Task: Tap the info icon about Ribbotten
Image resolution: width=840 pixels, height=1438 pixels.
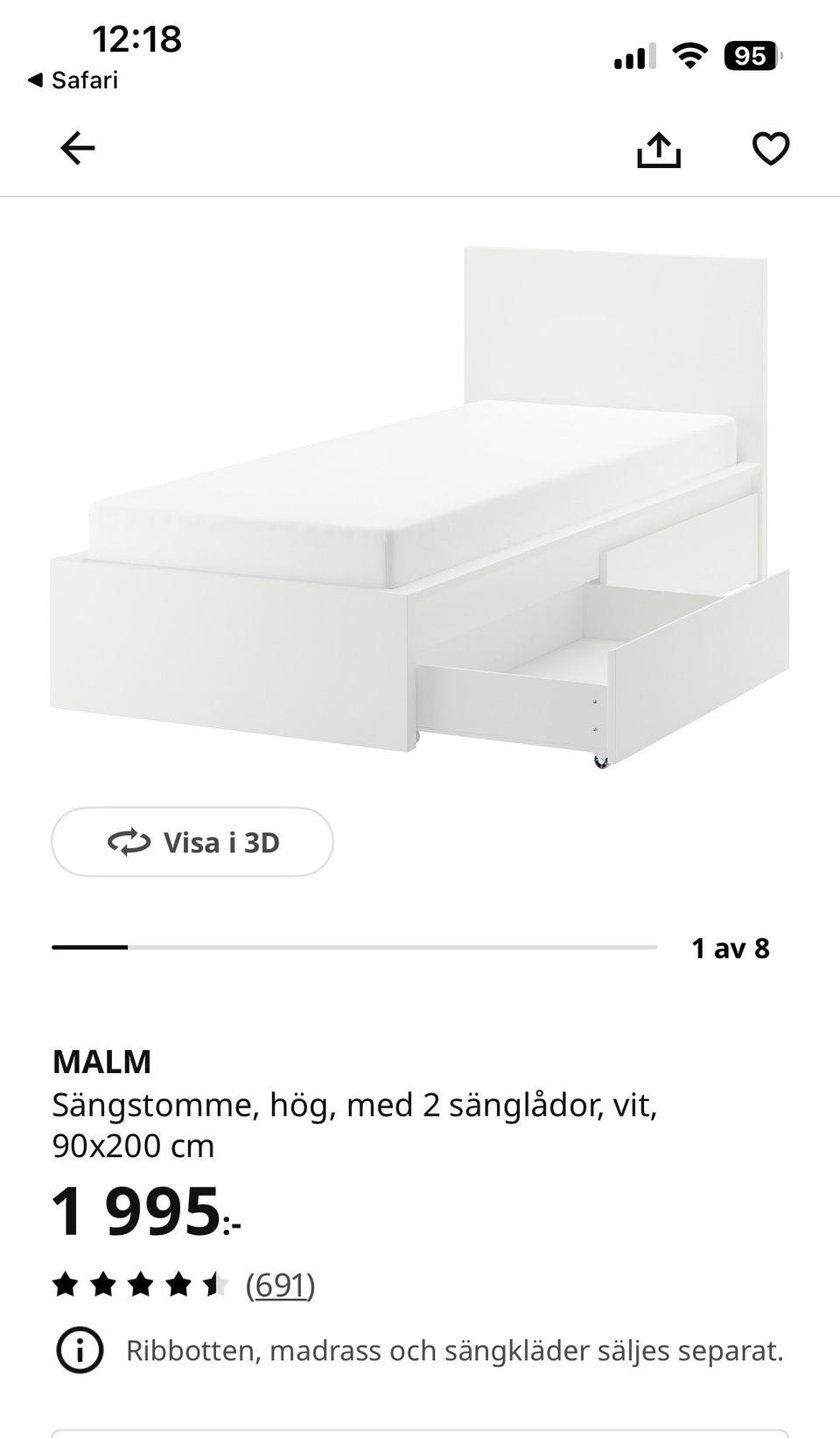Action: [80, 1350]
